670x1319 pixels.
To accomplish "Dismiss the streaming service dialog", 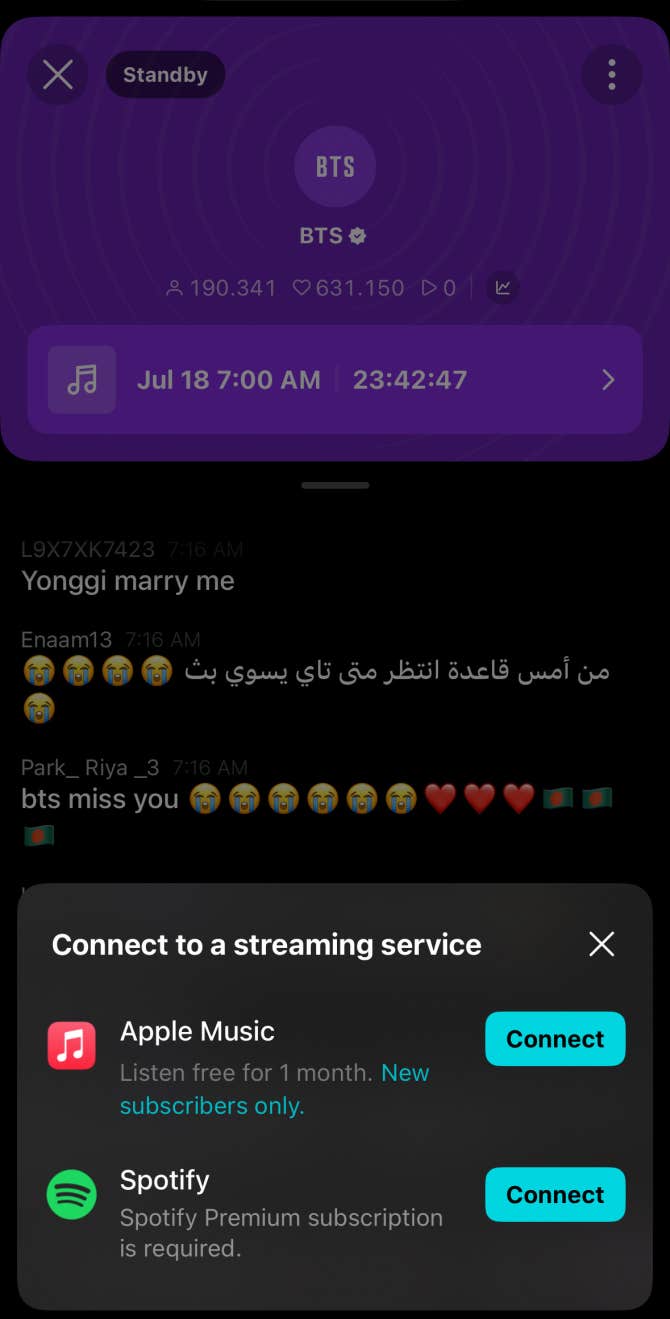I will [x=601, y=944].
